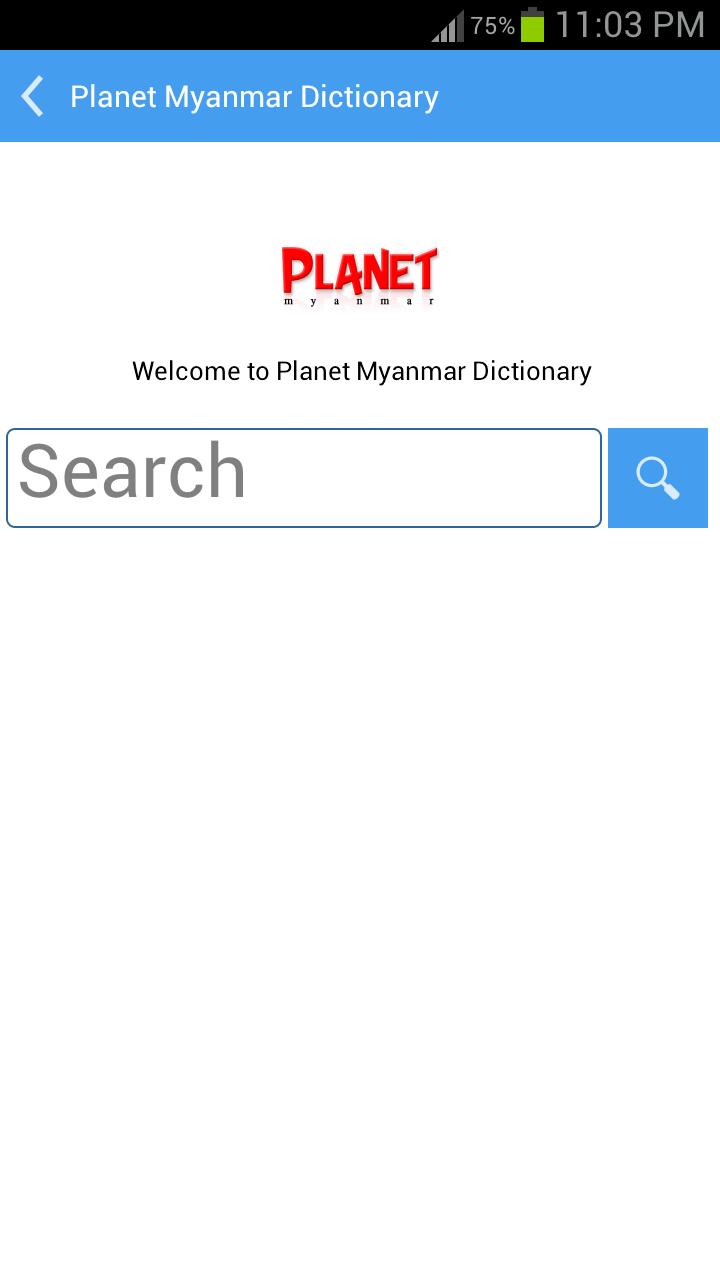The image size is (720, 1280).
Task: Tap the Search text input field
Action: click(304, 477)
